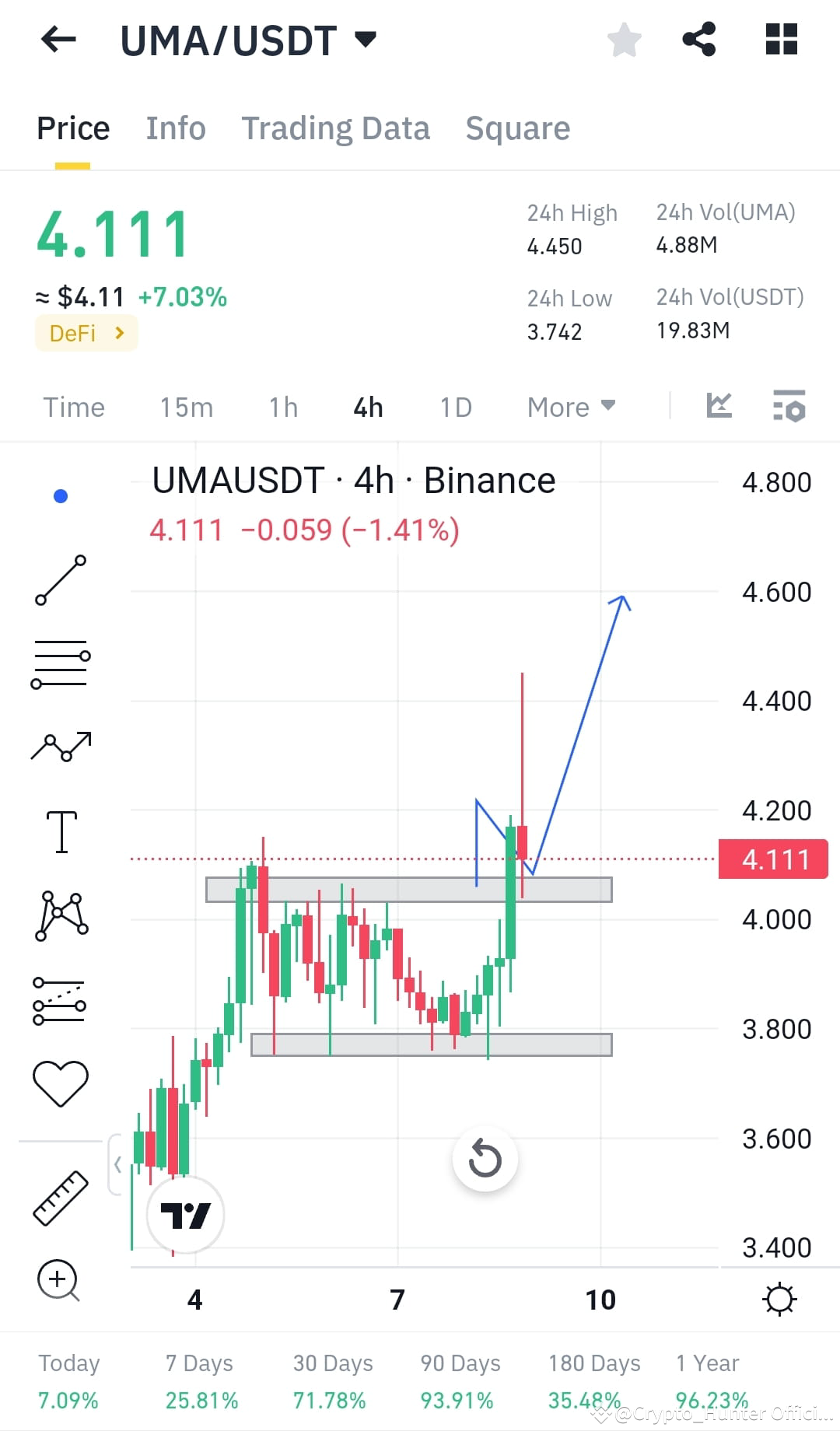840x1431 pixels.
Task: Open the pattern drawing tool
Action: (x=60, y=915)
